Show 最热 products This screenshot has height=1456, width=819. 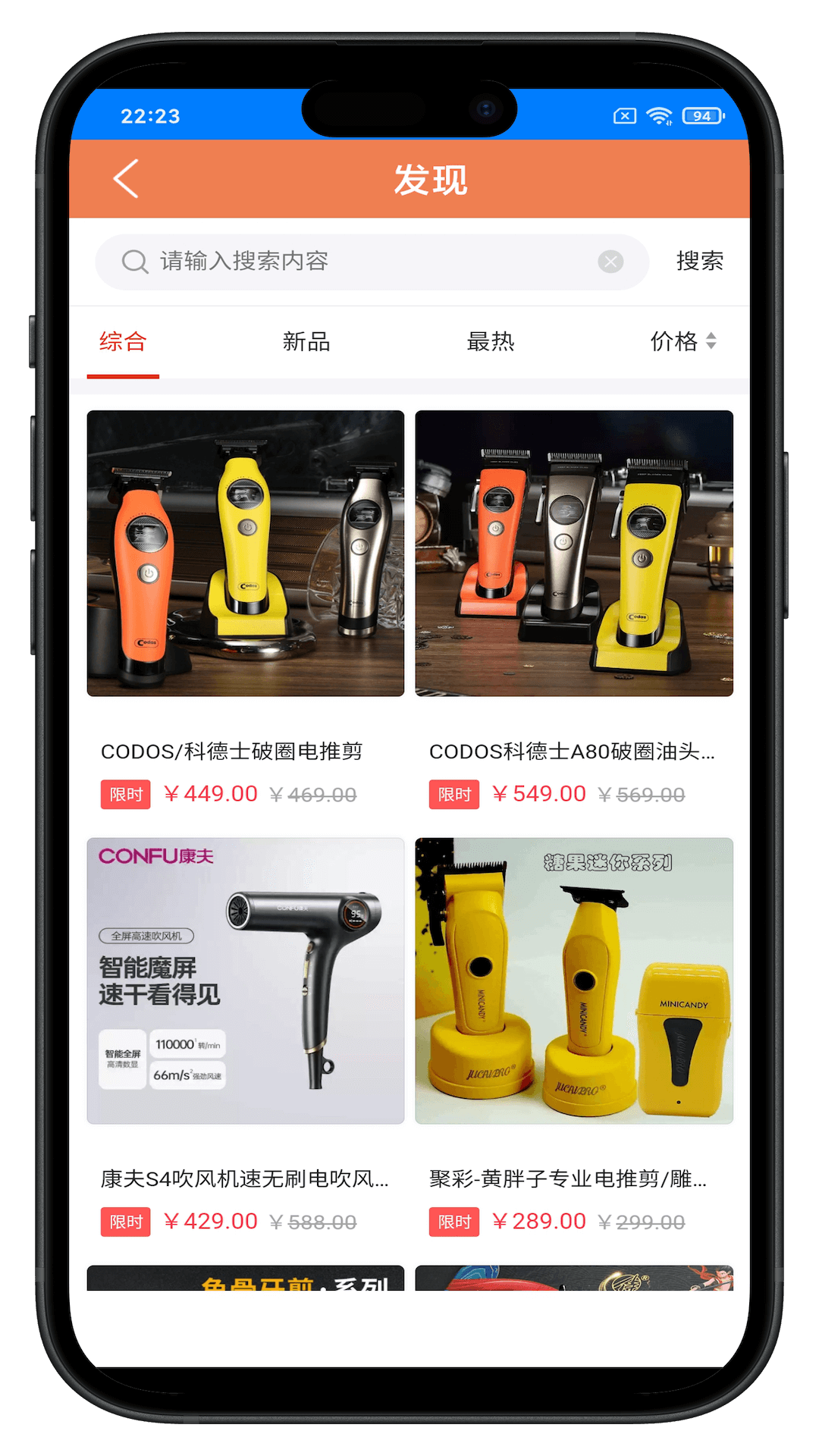tap(491, 342)
